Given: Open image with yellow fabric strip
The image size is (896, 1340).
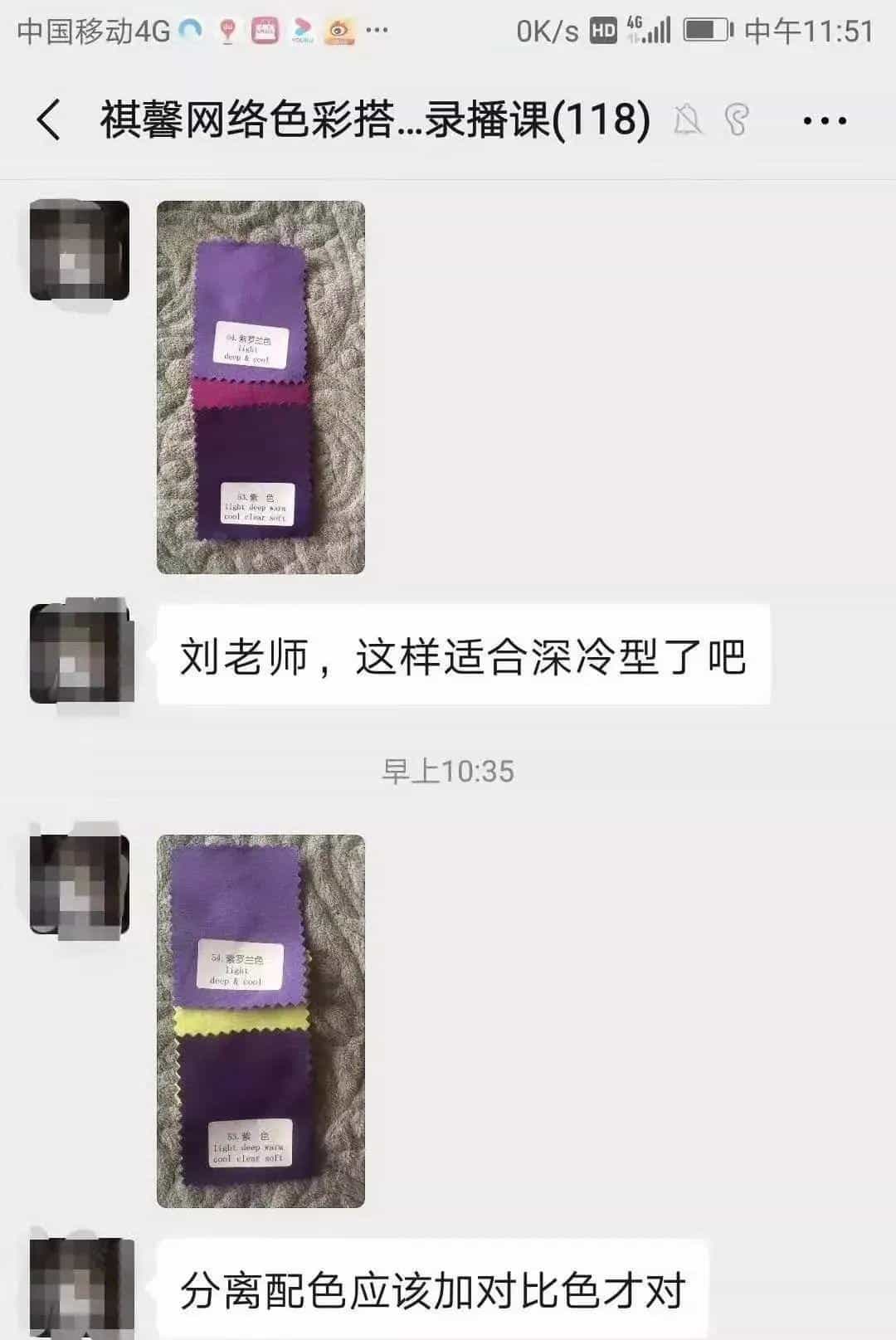Looking at the screenshot, I should click(261, 1021).
